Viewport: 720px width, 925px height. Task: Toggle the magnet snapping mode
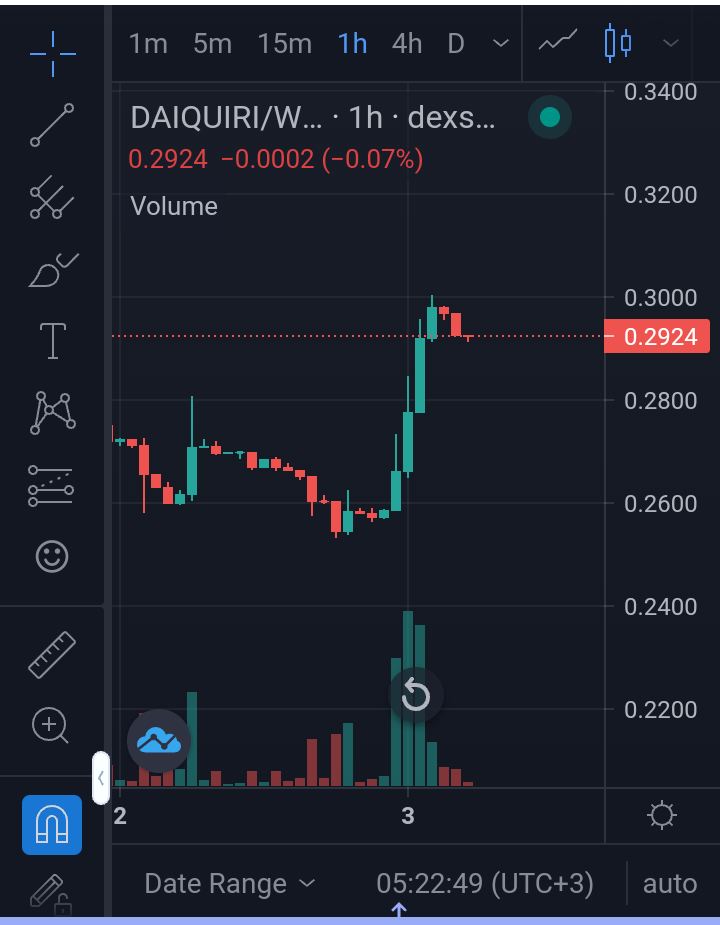tap(52, 825)
